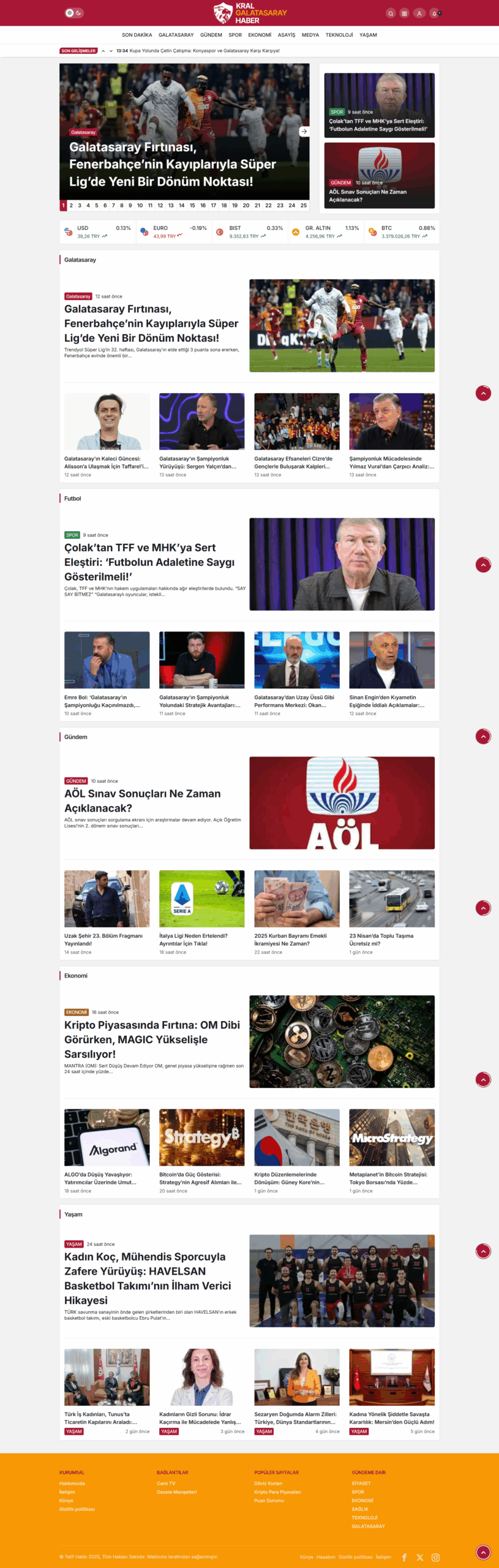This screenshot has height=1568, width=499.
Task: Open the Gizlilik politikası link under Kurumsal
Action: pyautogui.click(x=77, y=1509)
